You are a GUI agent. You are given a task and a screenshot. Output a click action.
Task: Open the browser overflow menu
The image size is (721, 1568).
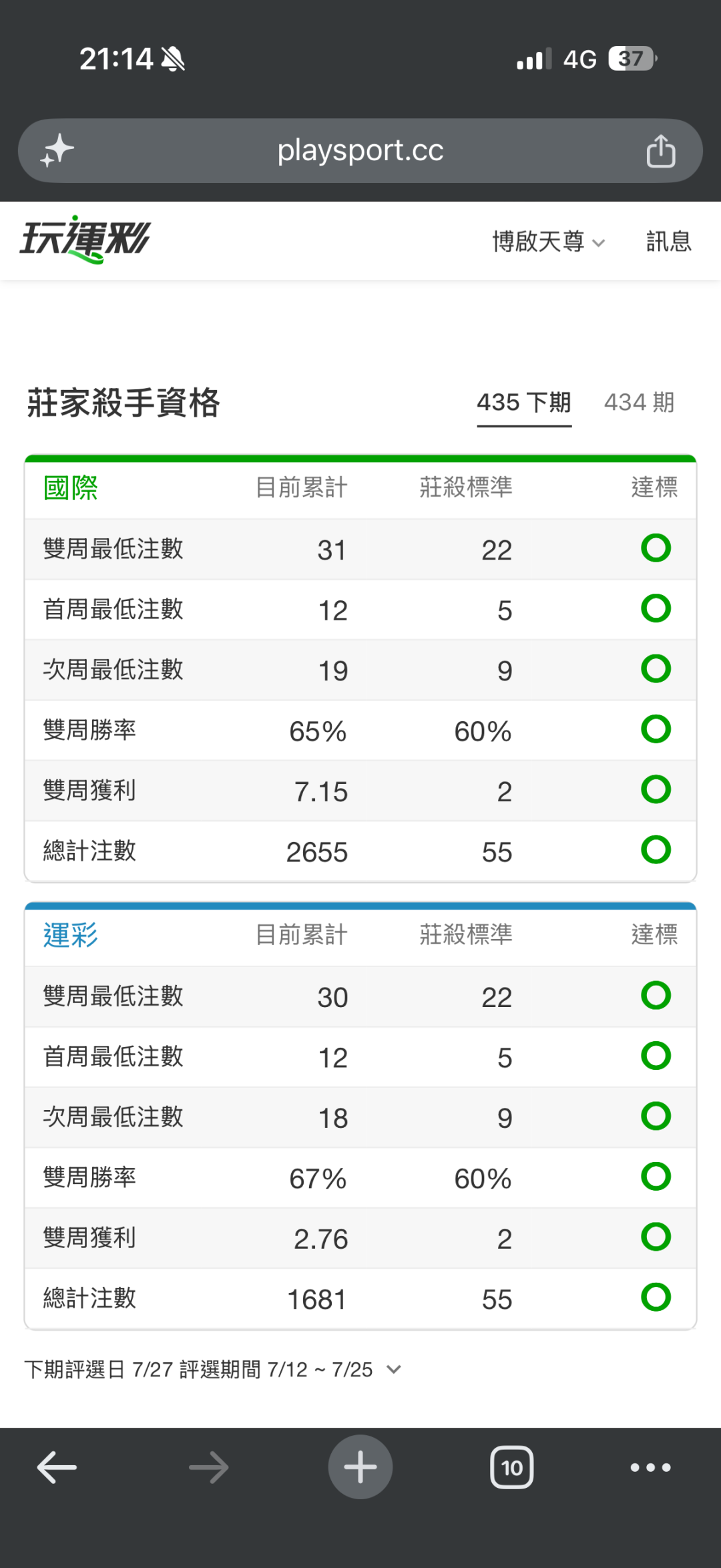[651, 1468]
